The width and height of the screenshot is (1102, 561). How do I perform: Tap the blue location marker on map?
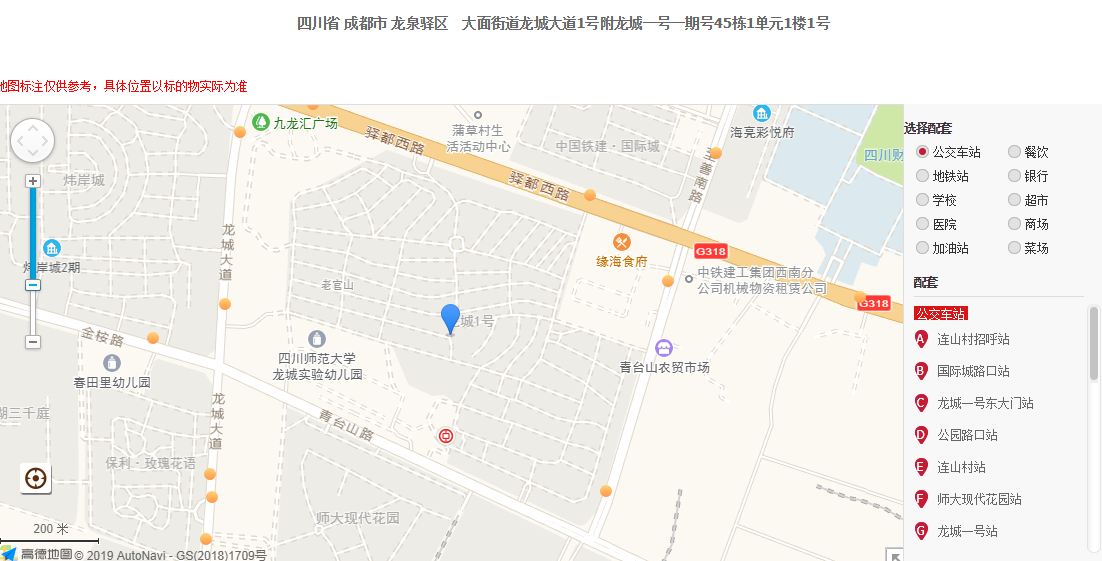pos(451,318)
